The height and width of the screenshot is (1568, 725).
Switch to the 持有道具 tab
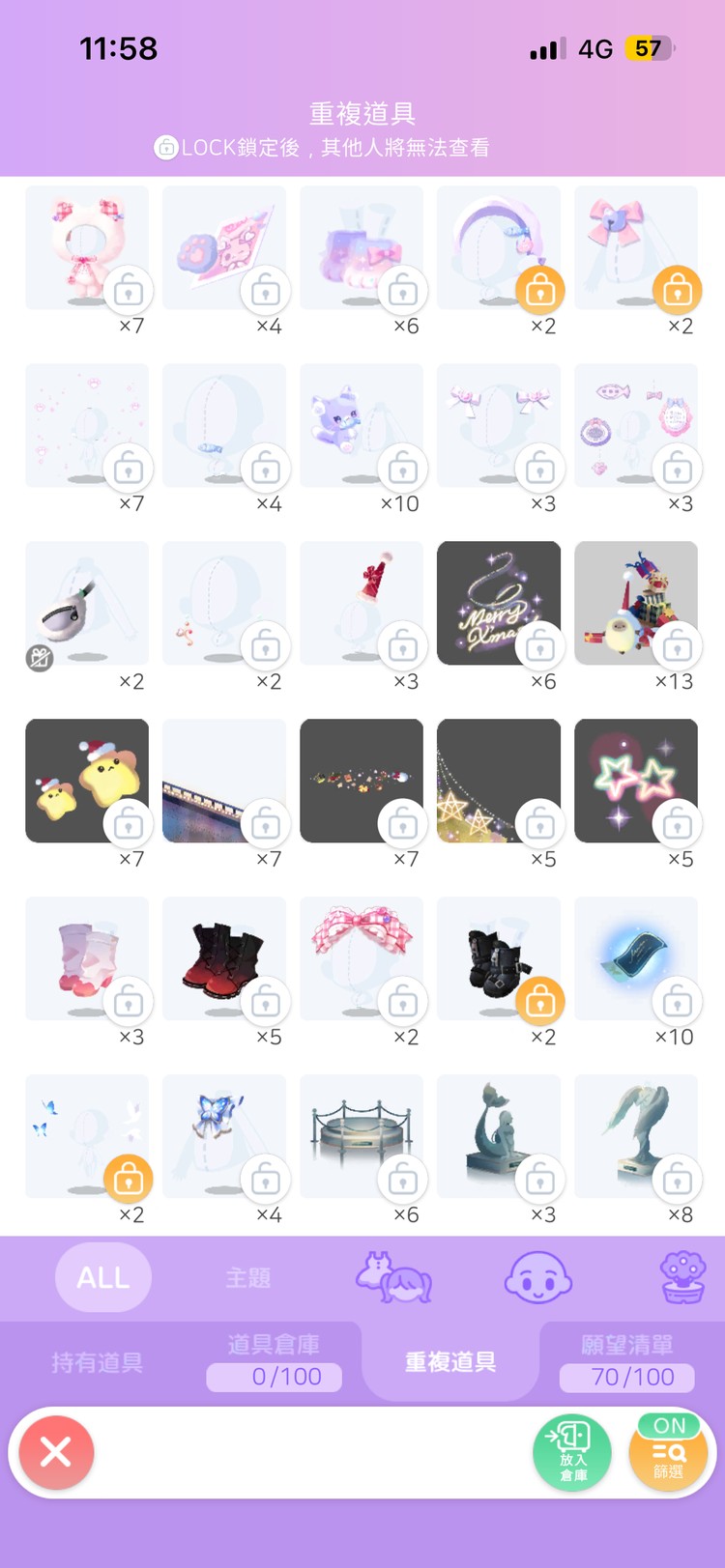click(97, 1362)
